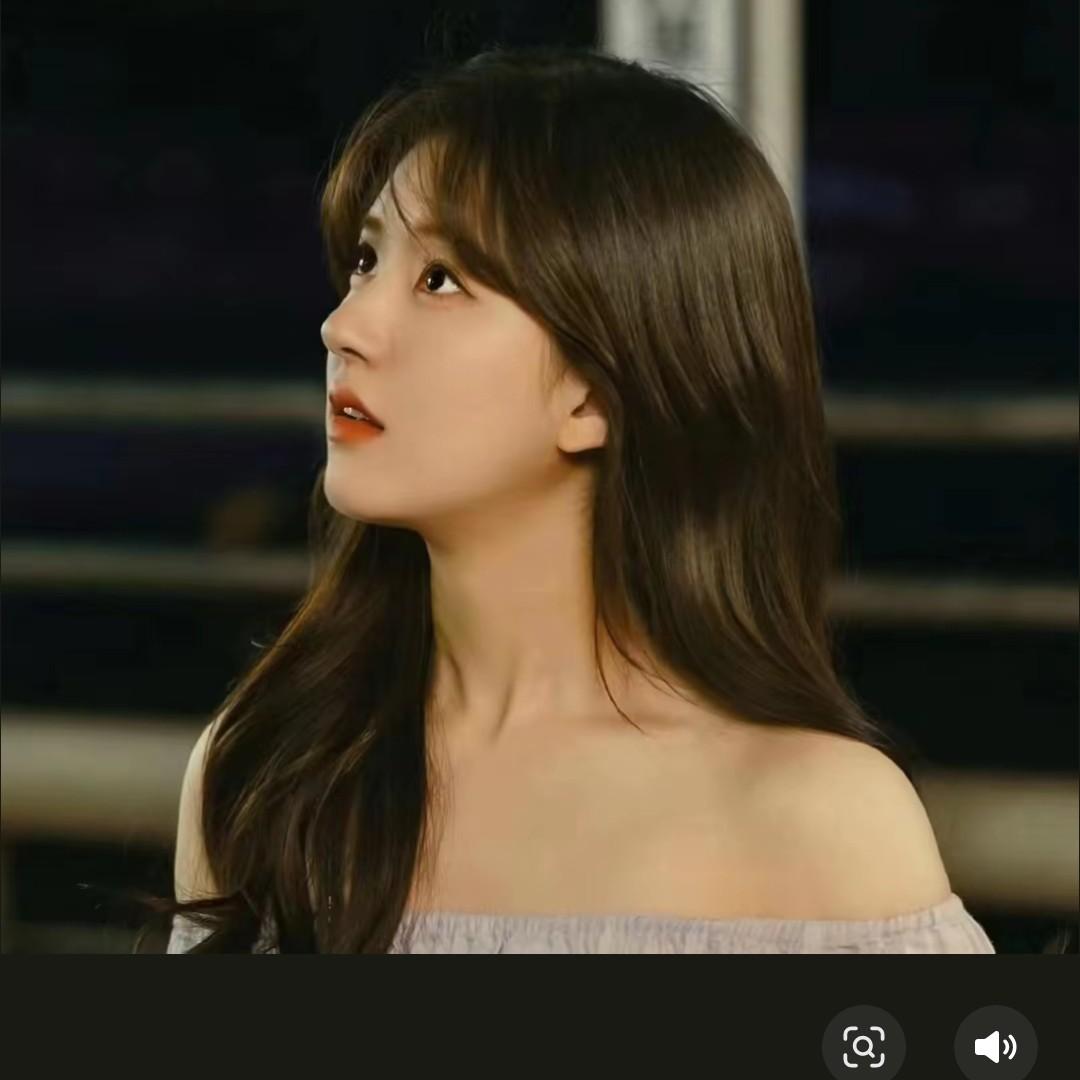Mute the video sound
This screenshot has width=1080, height=1080.
pyautogui.click(x=995, y=1046)
